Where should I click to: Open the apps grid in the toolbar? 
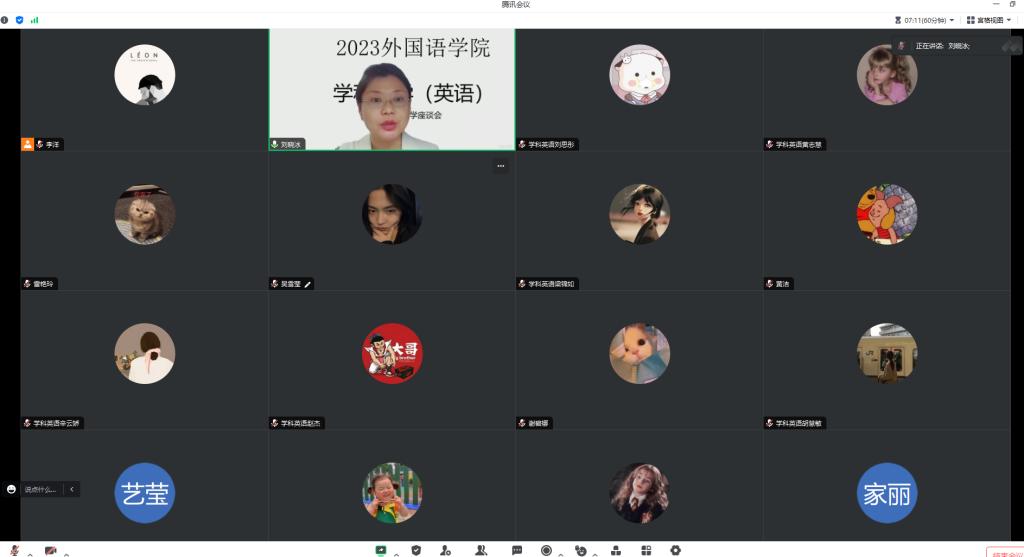click(646, 550)
